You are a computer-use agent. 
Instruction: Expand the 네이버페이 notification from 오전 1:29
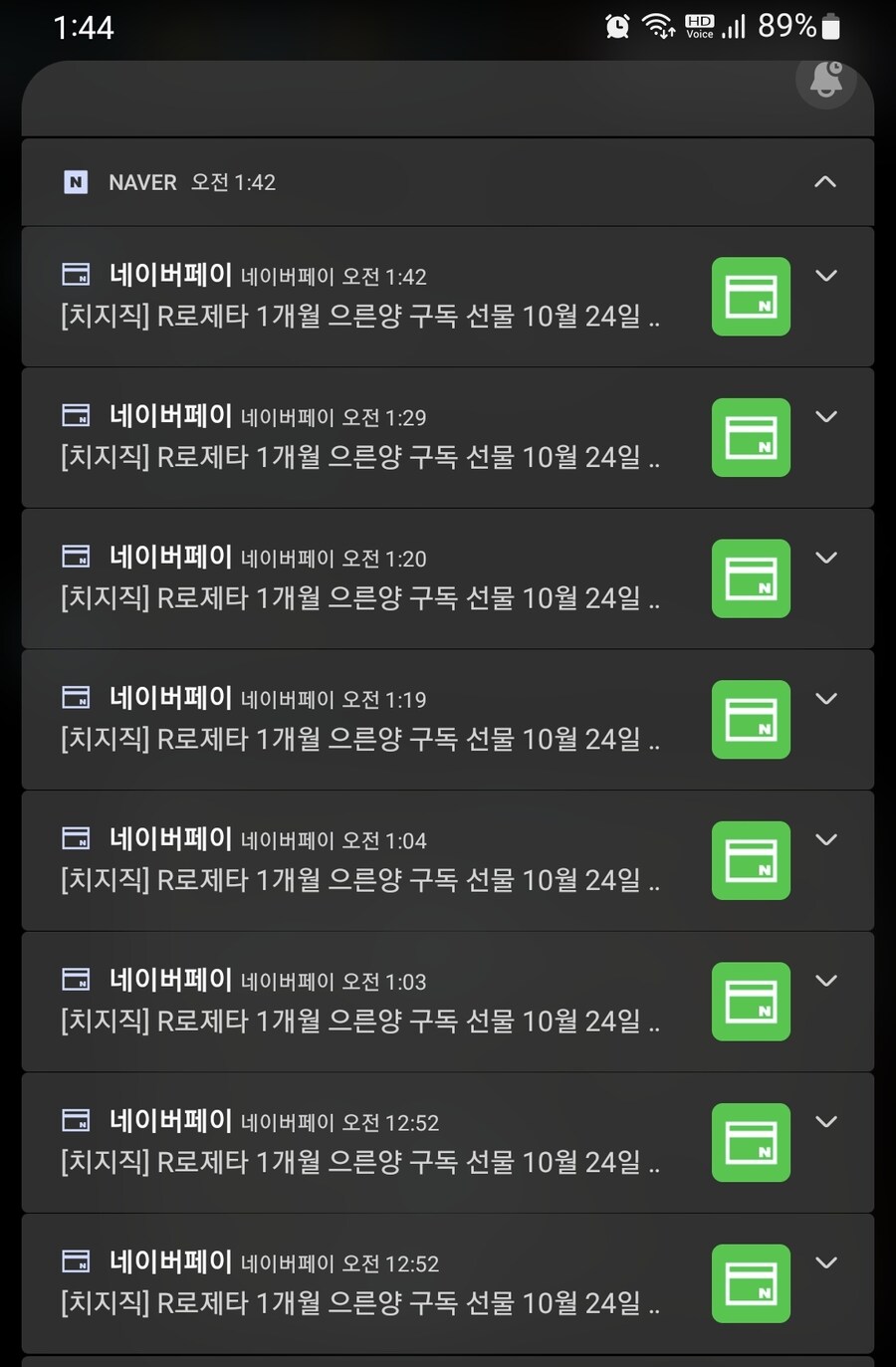pyautogui.click(x=825, y=417)
